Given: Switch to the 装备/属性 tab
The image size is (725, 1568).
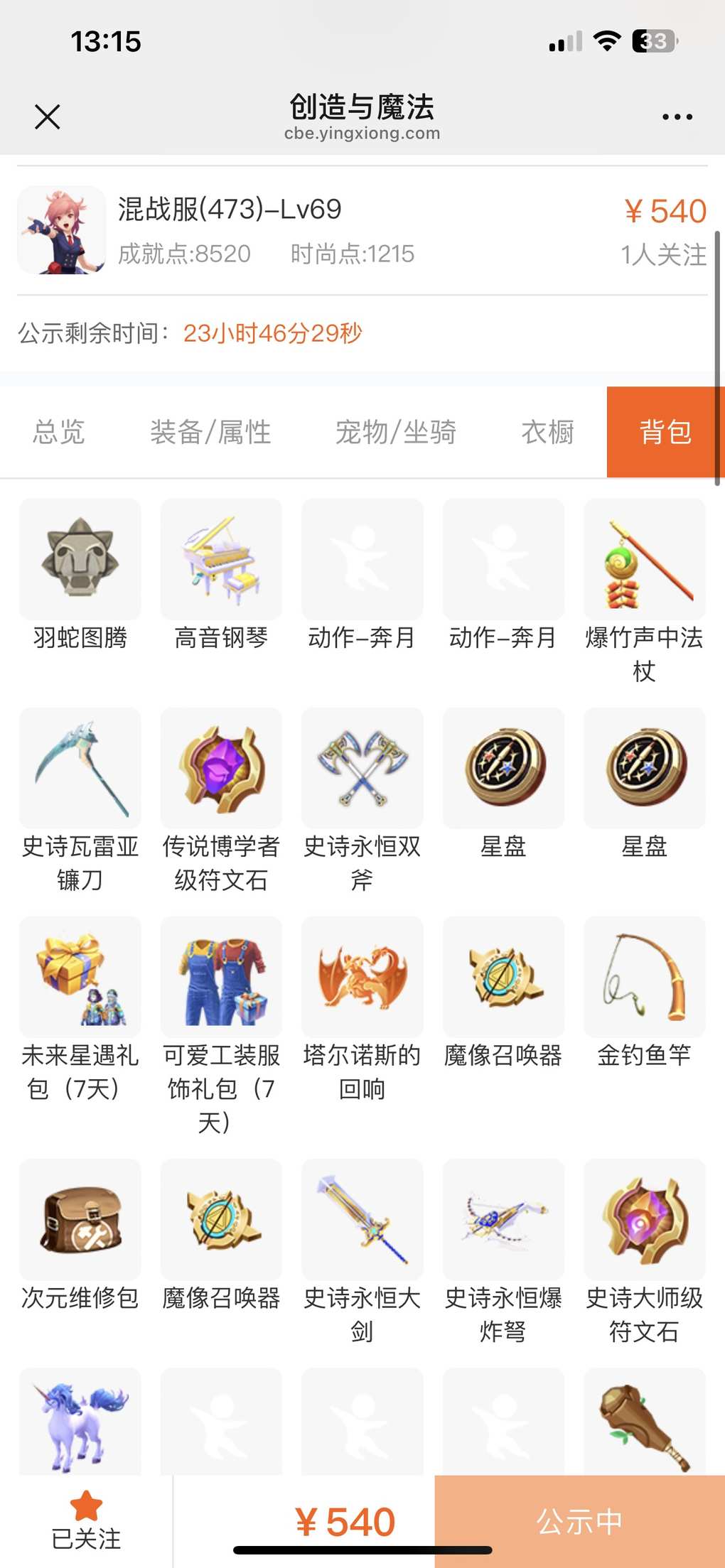Looking at the screenshot, I should tap(210, 432).
